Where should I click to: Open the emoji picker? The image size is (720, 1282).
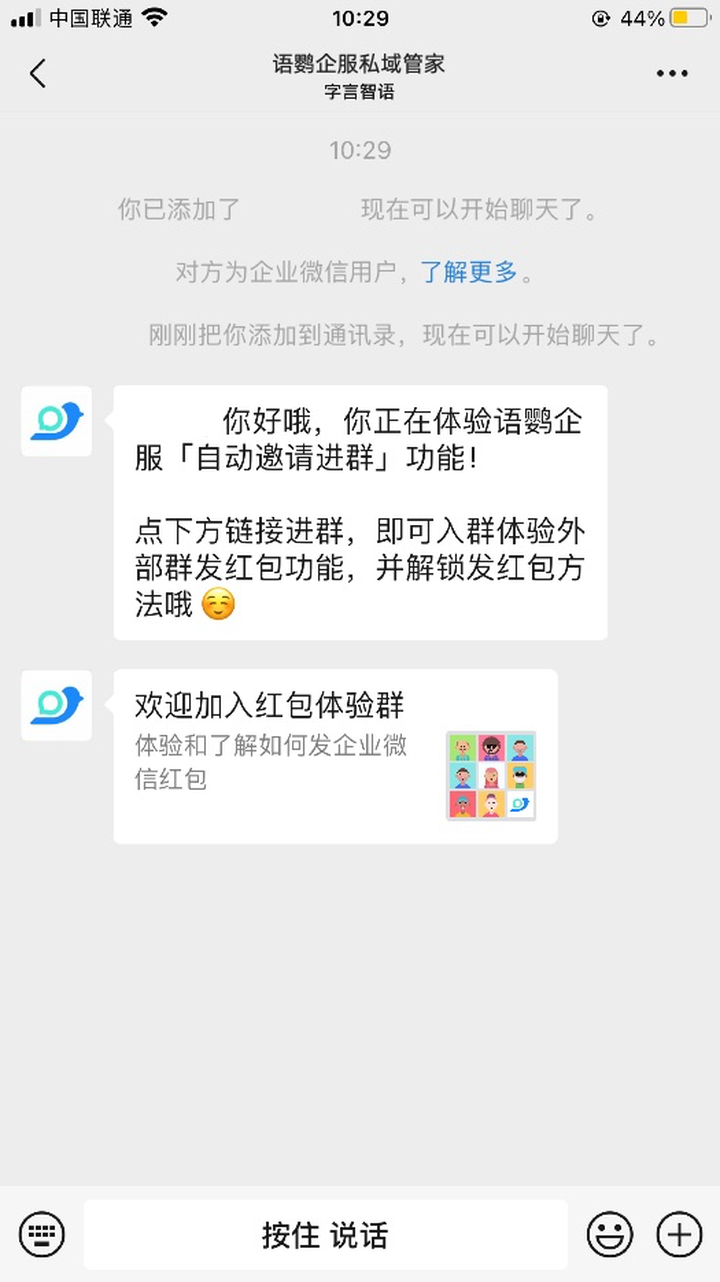pyautogui.click(x=609, y=1234)
